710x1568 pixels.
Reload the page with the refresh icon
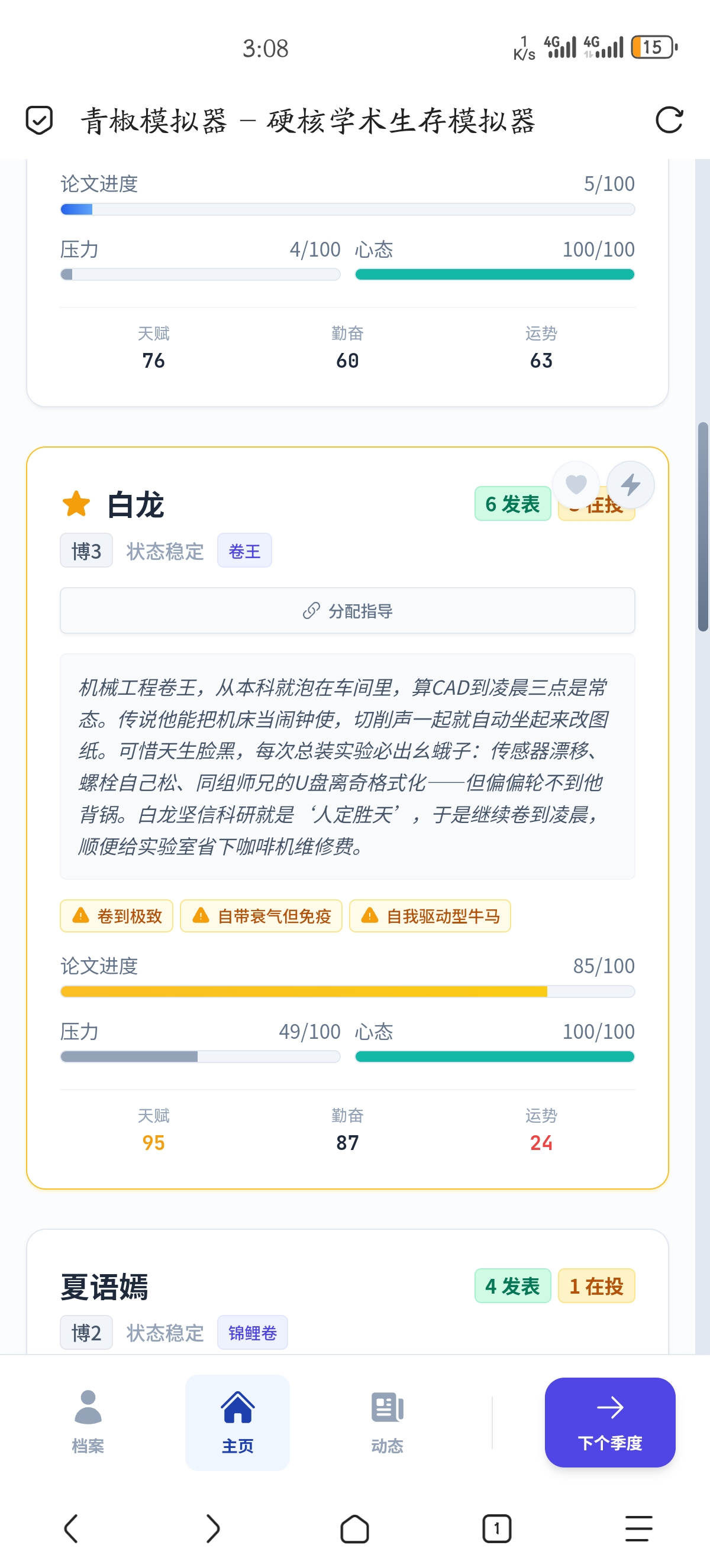tap(669, 120)
